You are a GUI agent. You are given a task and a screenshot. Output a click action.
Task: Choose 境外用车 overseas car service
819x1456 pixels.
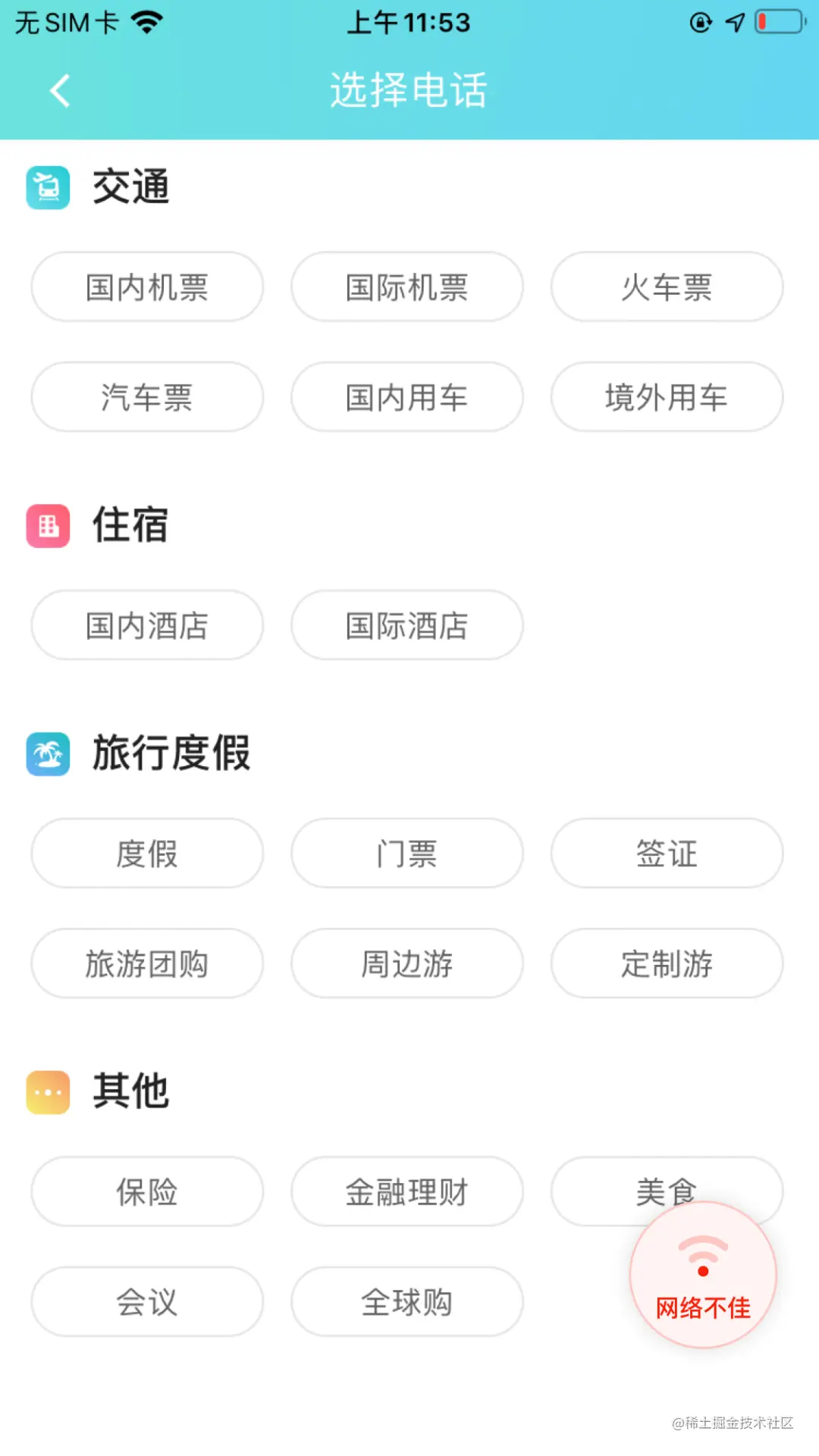[x=666, y=397]
